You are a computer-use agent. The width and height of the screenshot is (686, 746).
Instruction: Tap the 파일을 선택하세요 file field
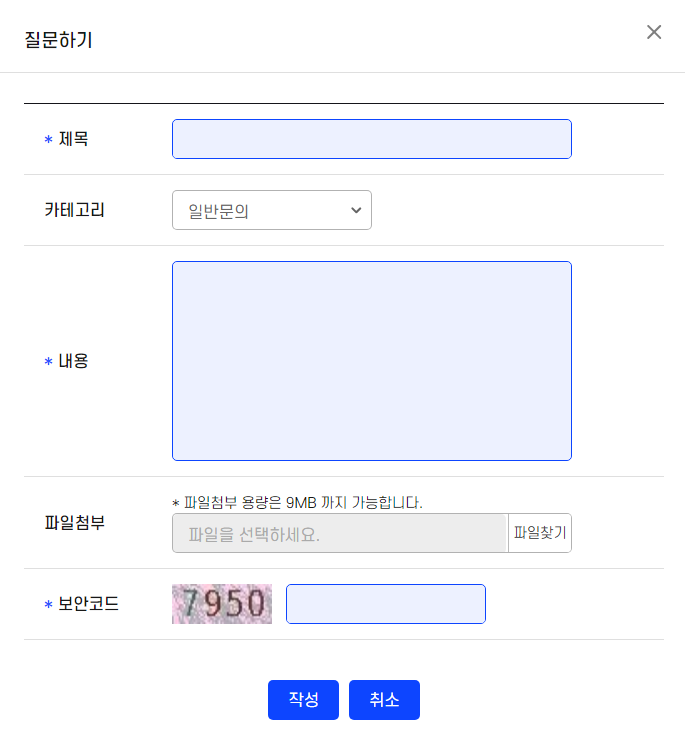[x=340, y=534]
